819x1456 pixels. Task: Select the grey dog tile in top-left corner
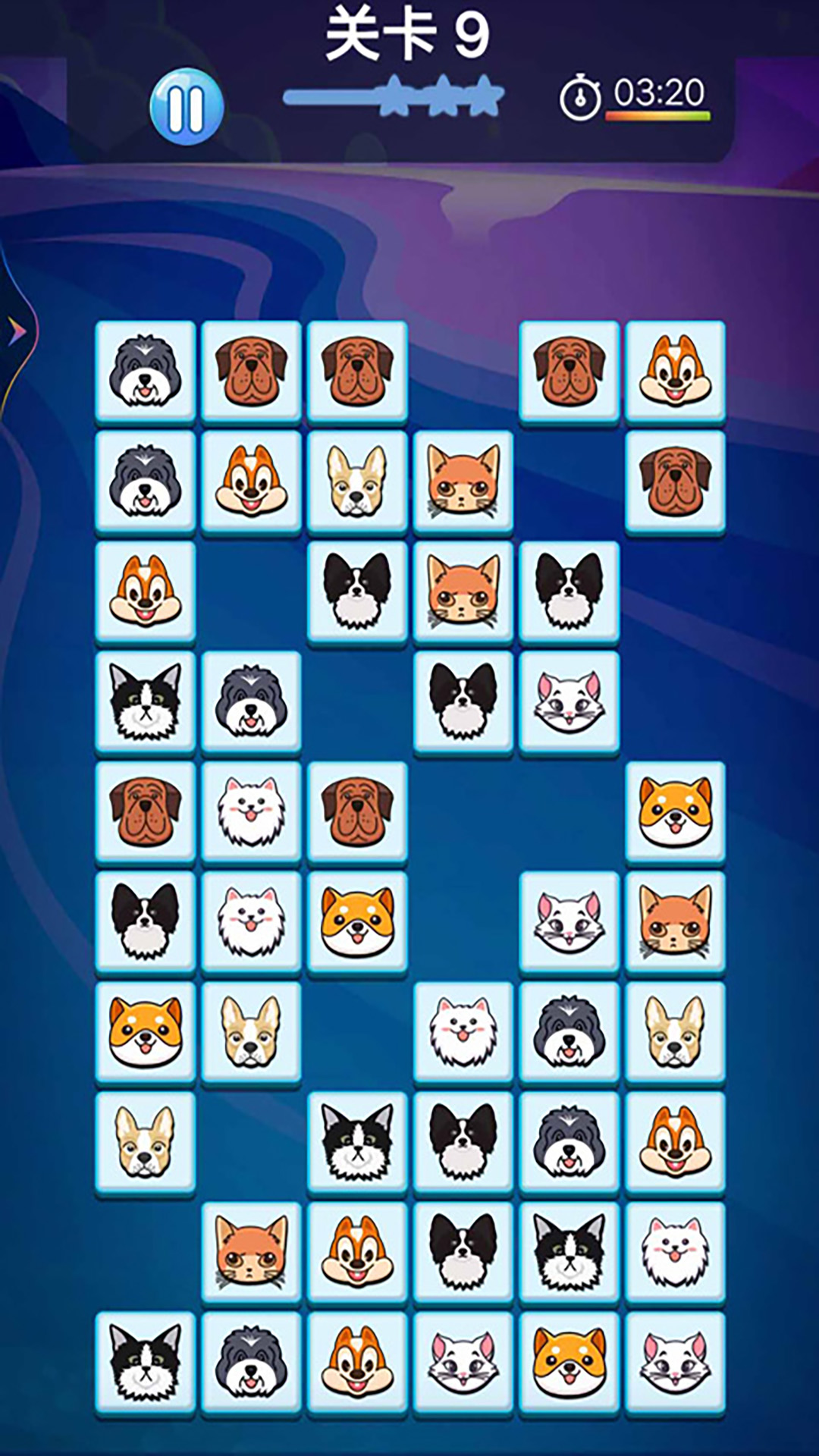146,371
